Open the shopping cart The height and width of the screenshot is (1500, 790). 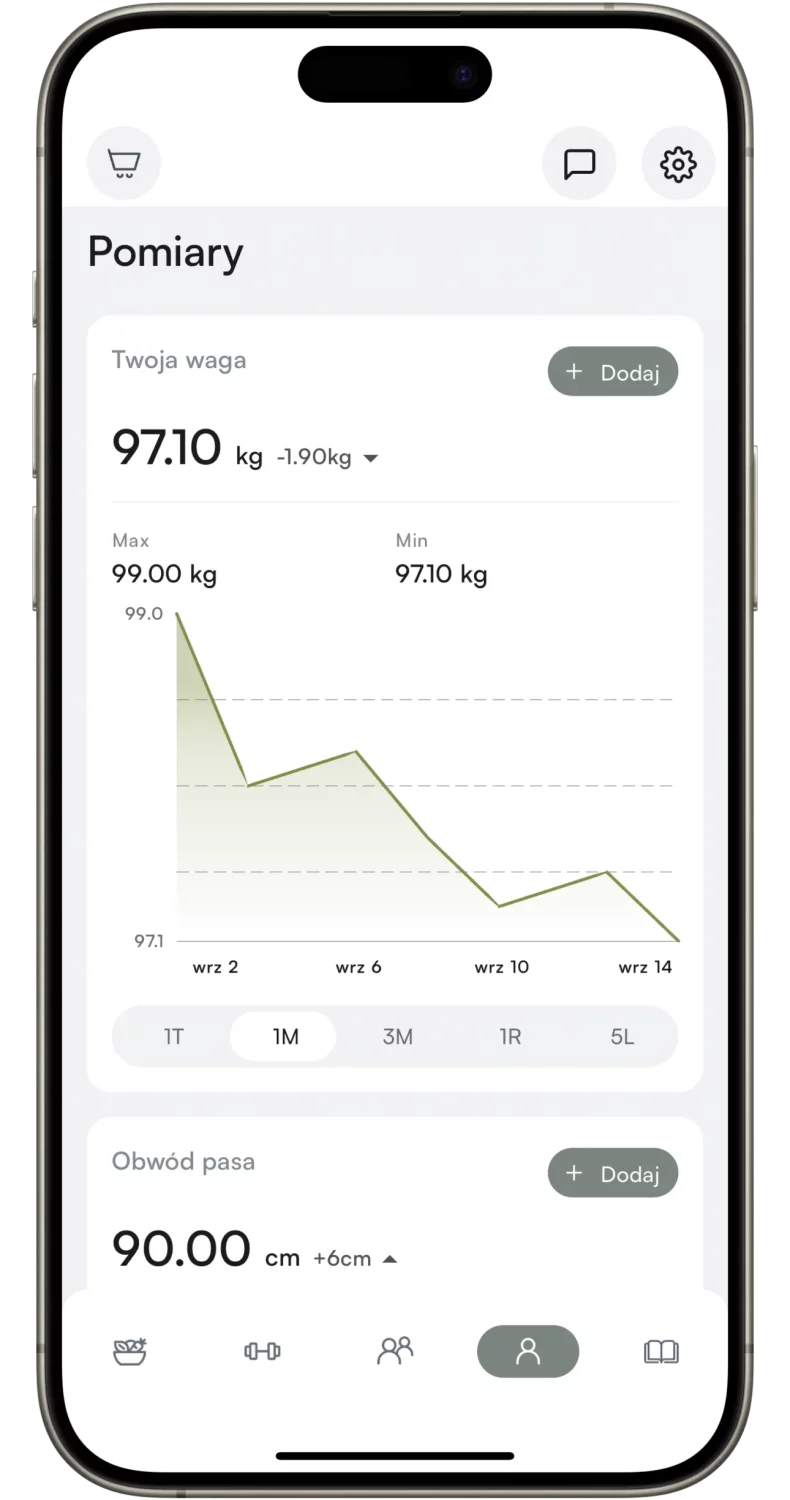(x=124, y=163)
